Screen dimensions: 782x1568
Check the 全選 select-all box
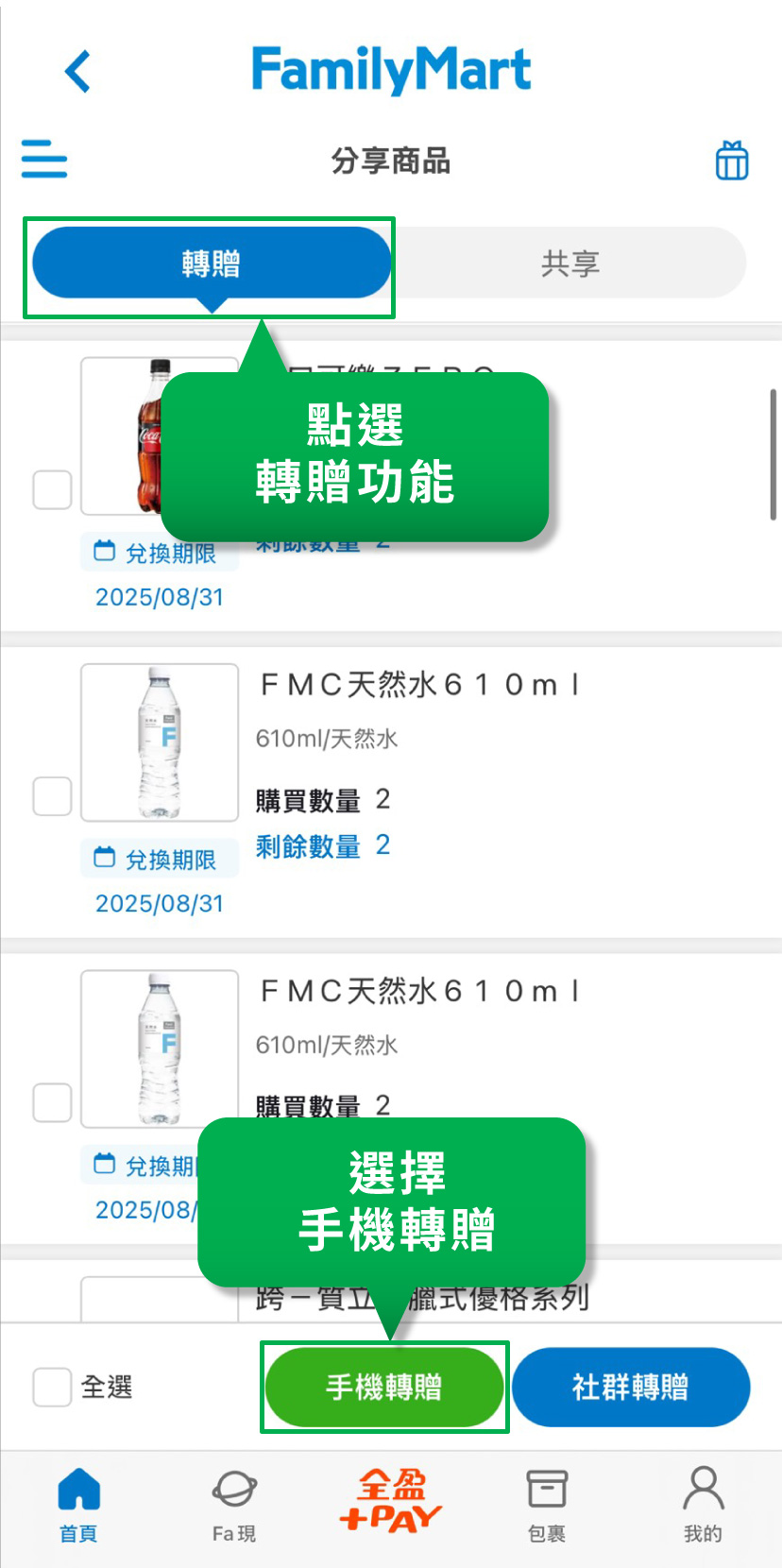[x=53, y=1387]
